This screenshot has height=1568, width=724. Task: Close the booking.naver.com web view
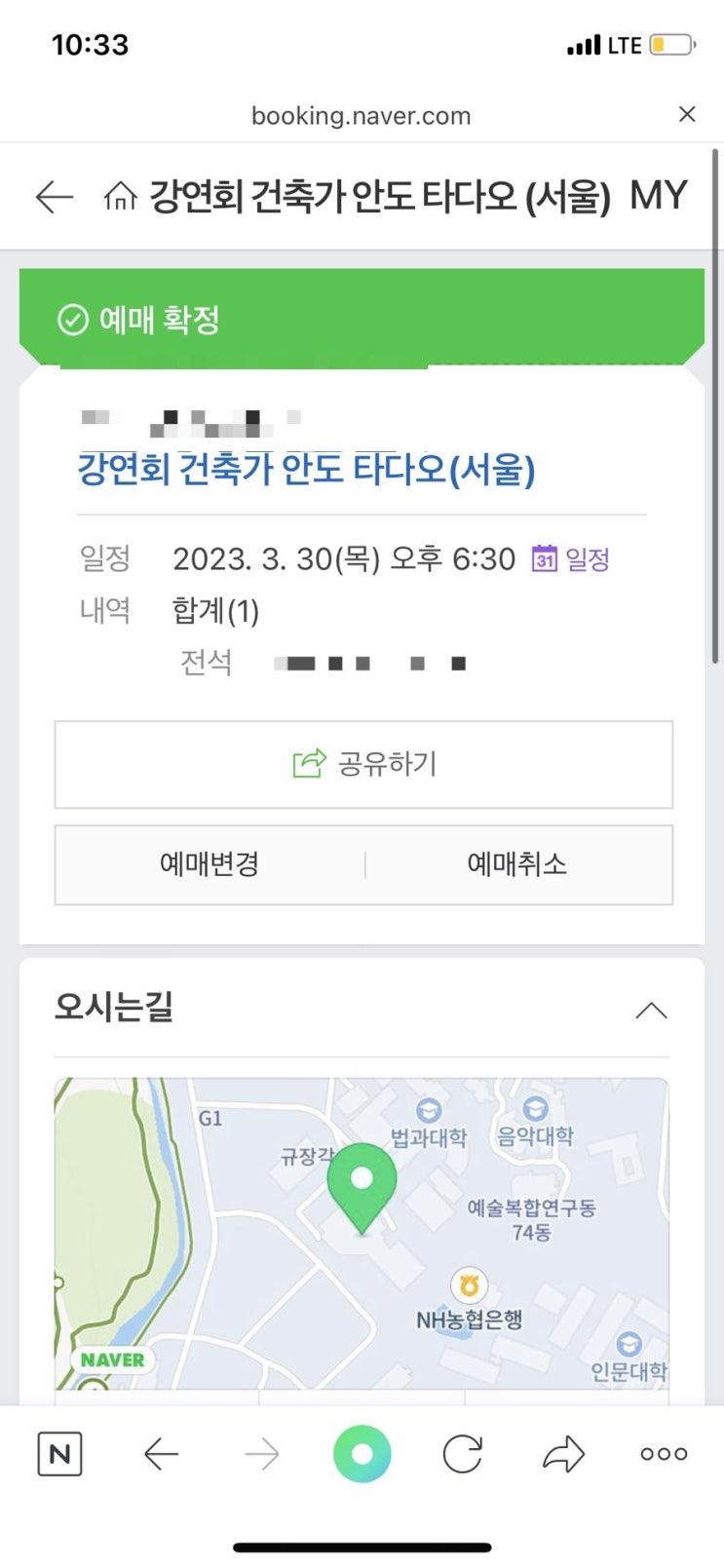click(x=687, y=114)
